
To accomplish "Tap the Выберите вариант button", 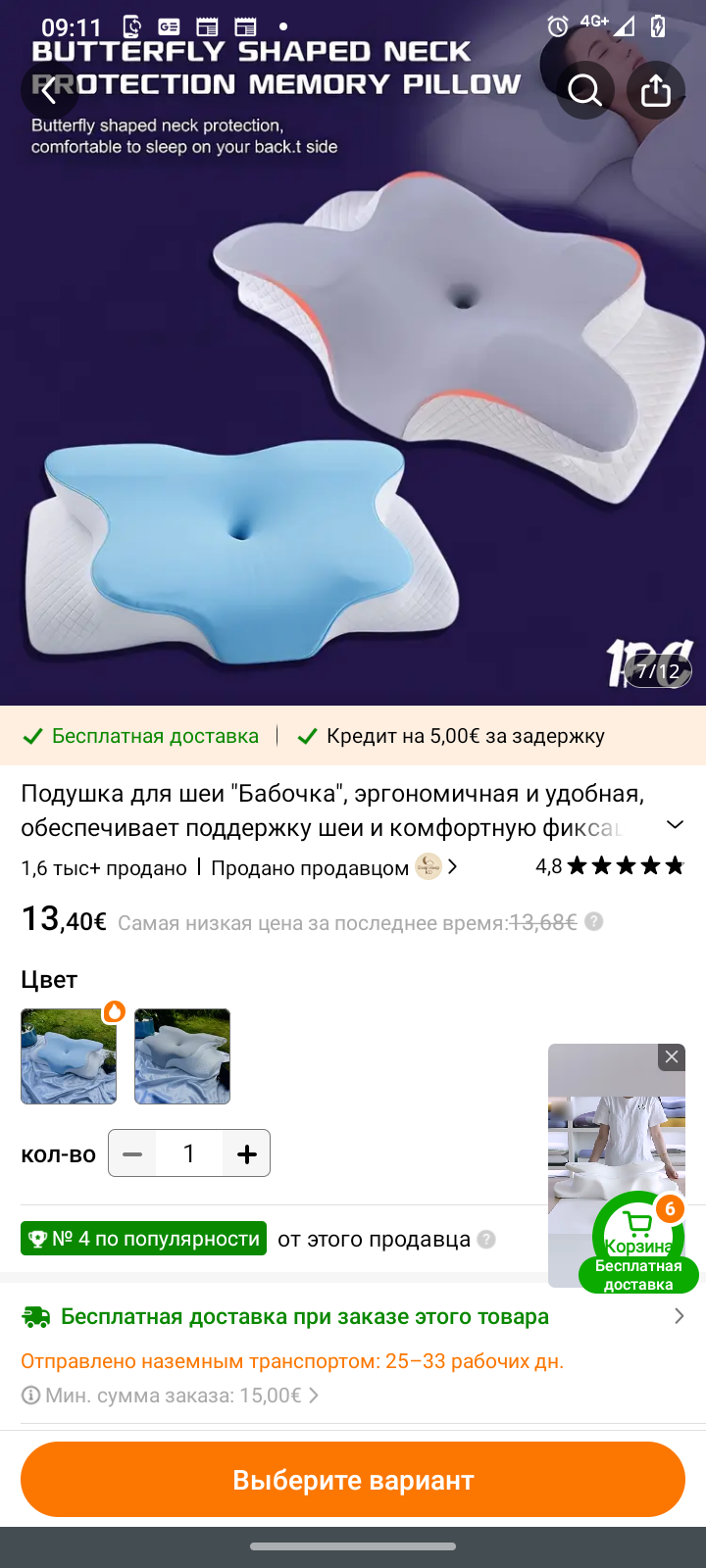I will tap(353, 1479).
